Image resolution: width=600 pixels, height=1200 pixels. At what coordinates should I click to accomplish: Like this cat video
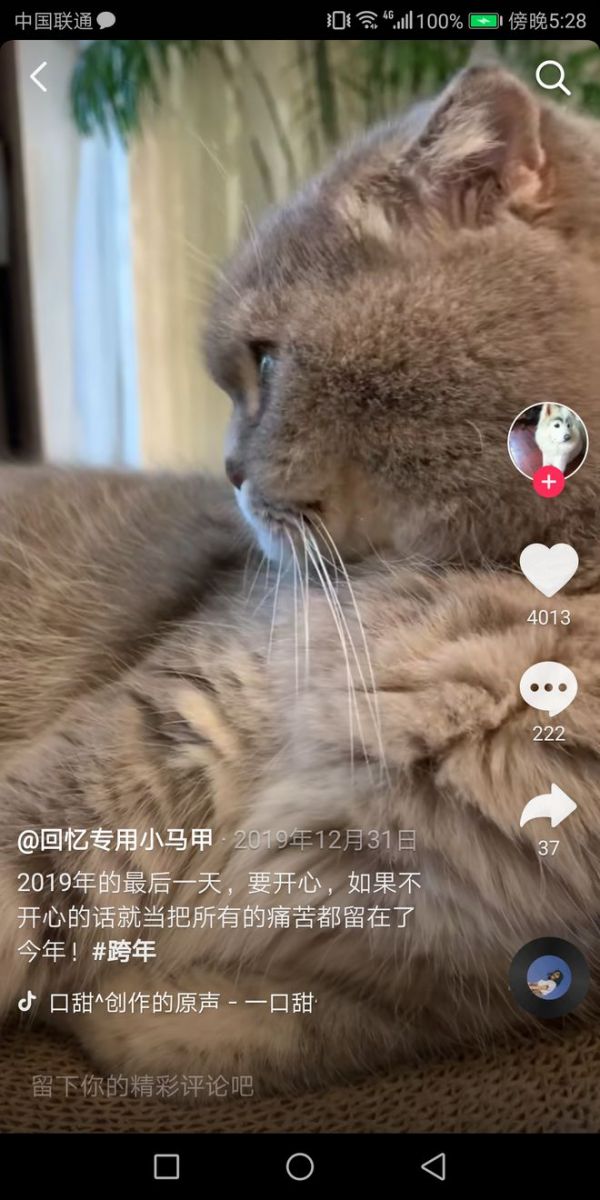548,570
